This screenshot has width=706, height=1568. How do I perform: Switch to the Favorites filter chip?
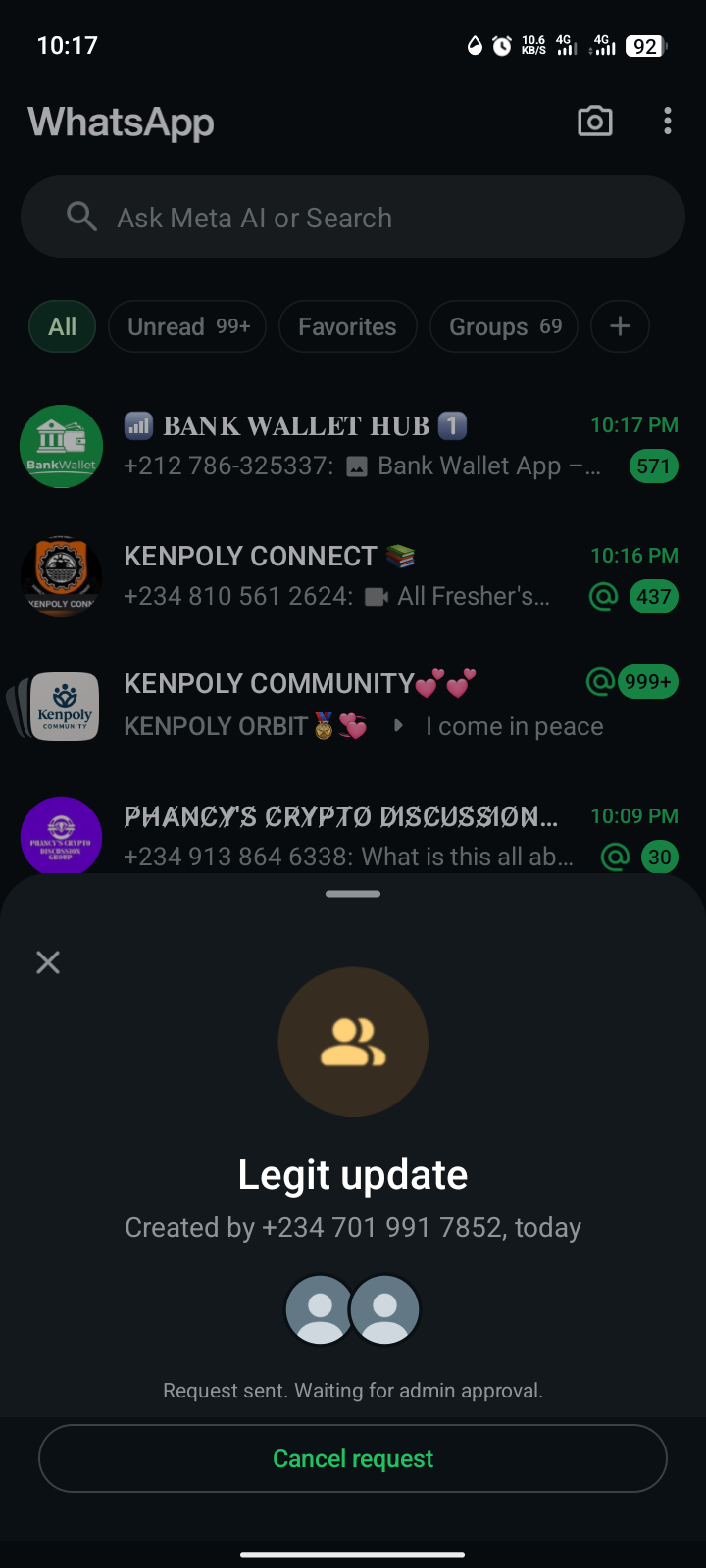coord(347,326)
